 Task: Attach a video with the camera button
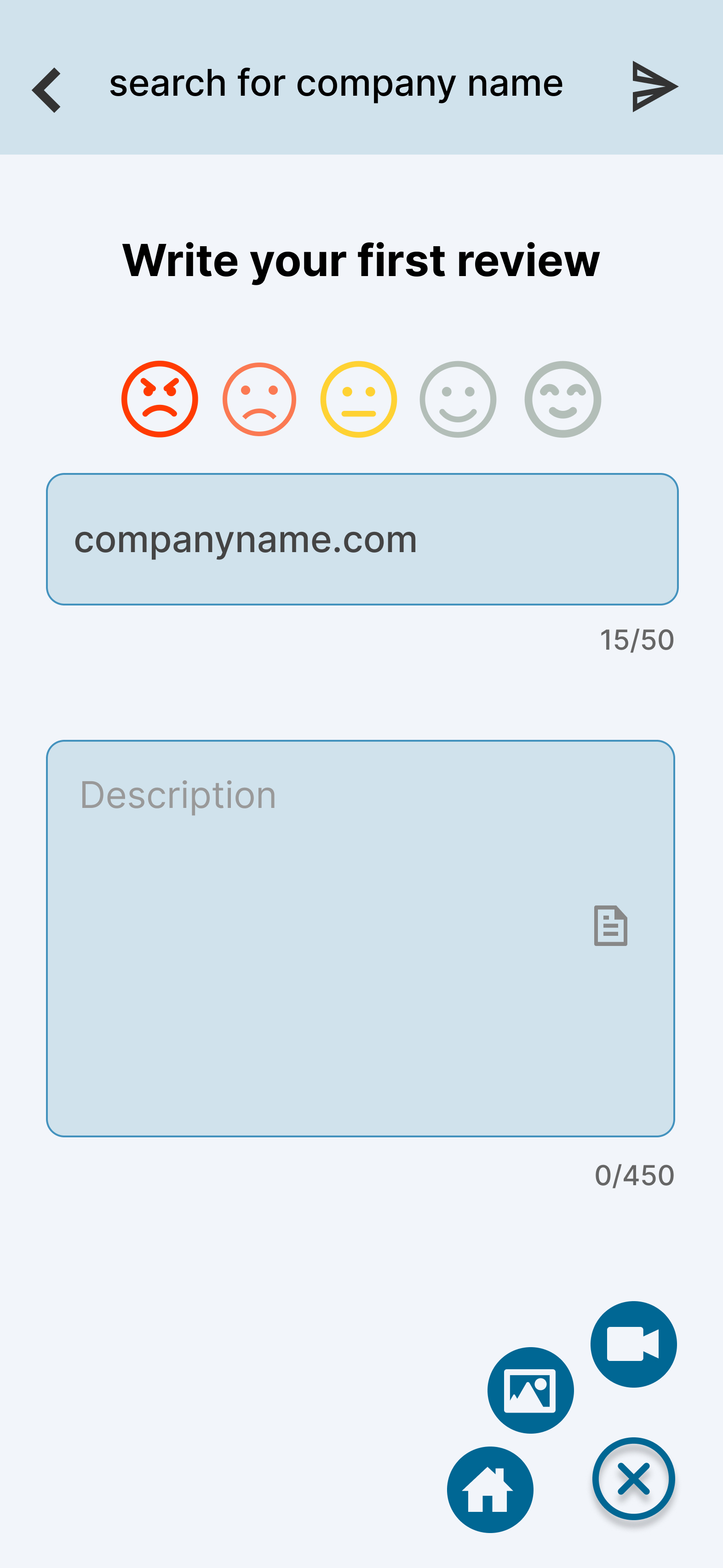tap(633, 1344)
